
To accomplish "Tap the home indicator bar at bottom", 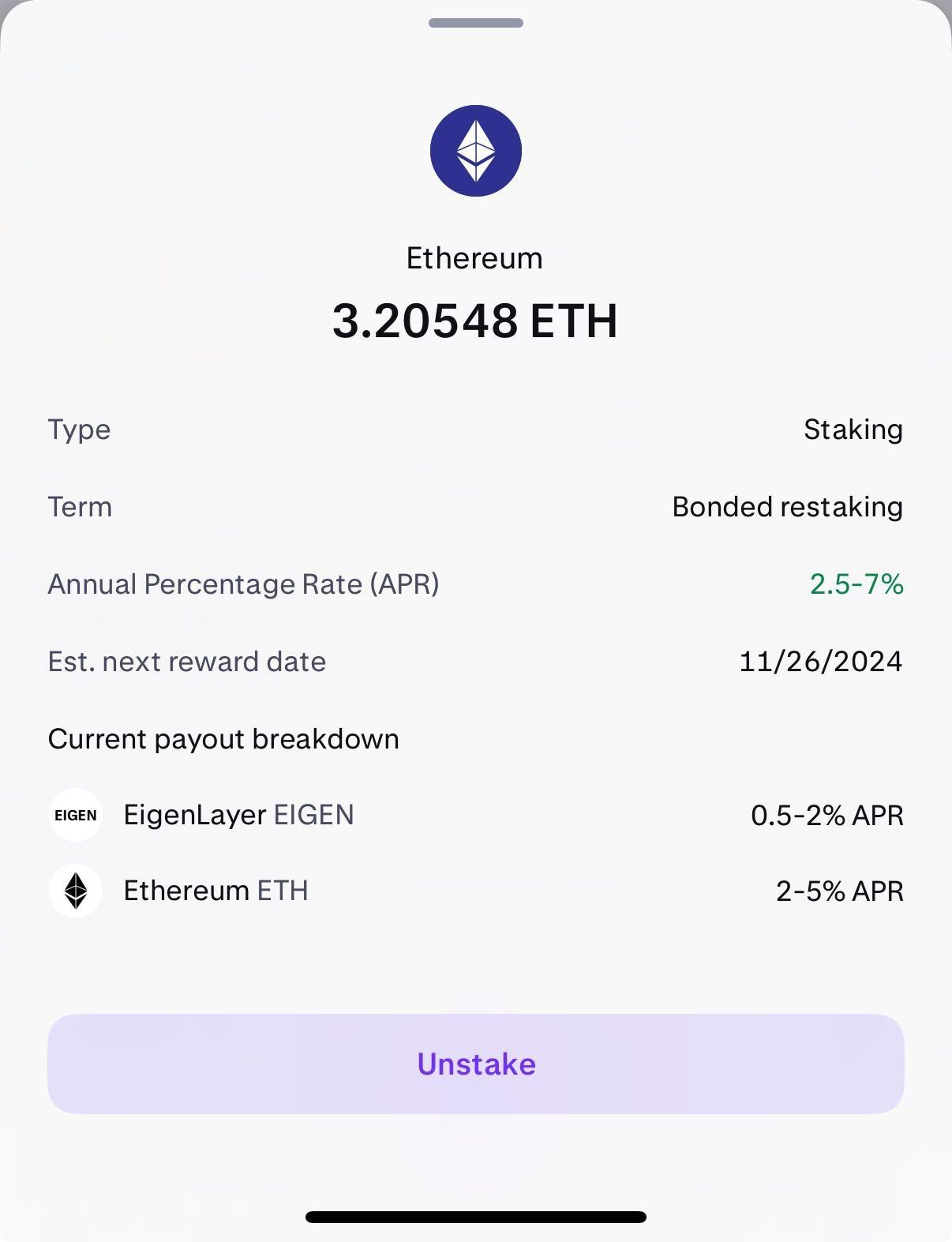I will [476, 1215].
